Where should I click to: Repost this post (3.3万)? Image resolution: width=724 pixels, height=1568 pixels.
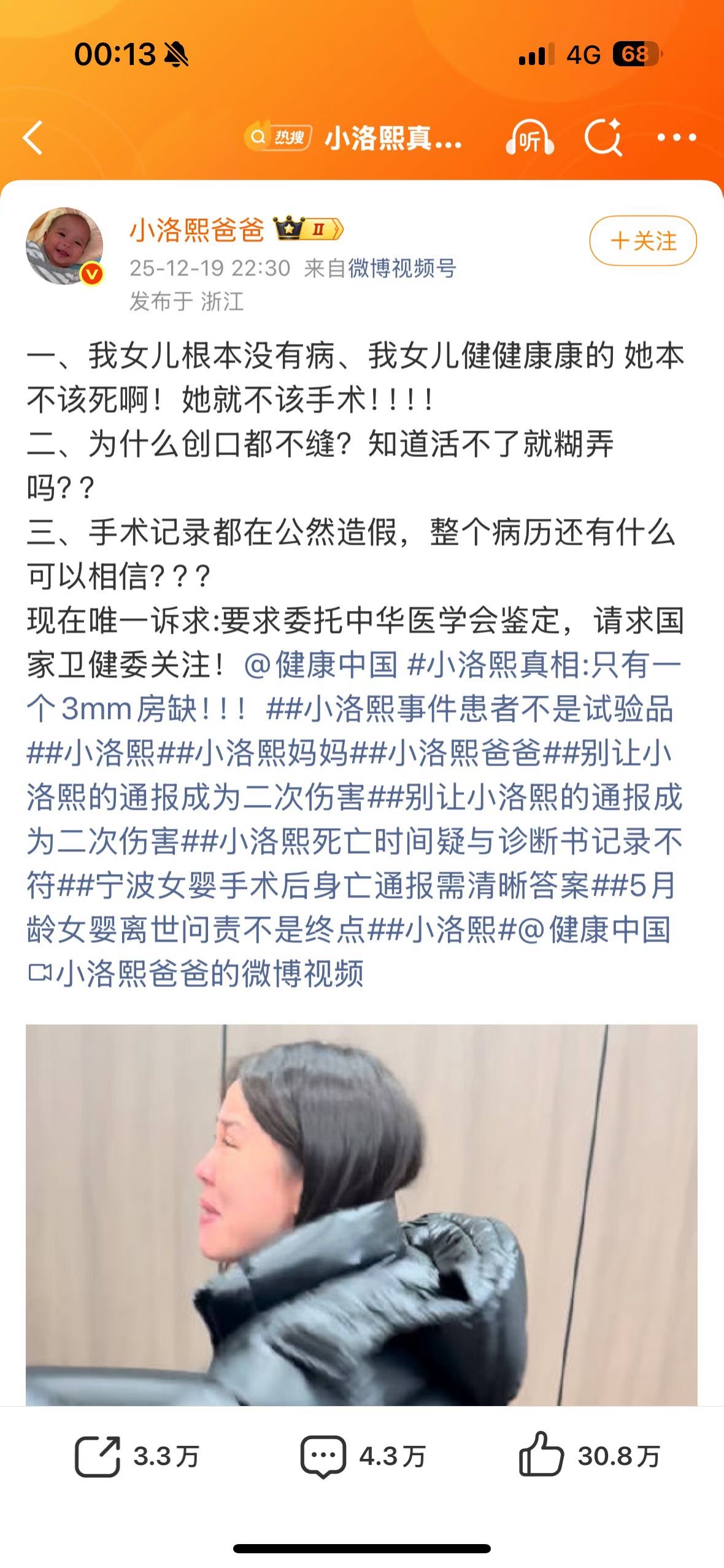click(137, 1456)
